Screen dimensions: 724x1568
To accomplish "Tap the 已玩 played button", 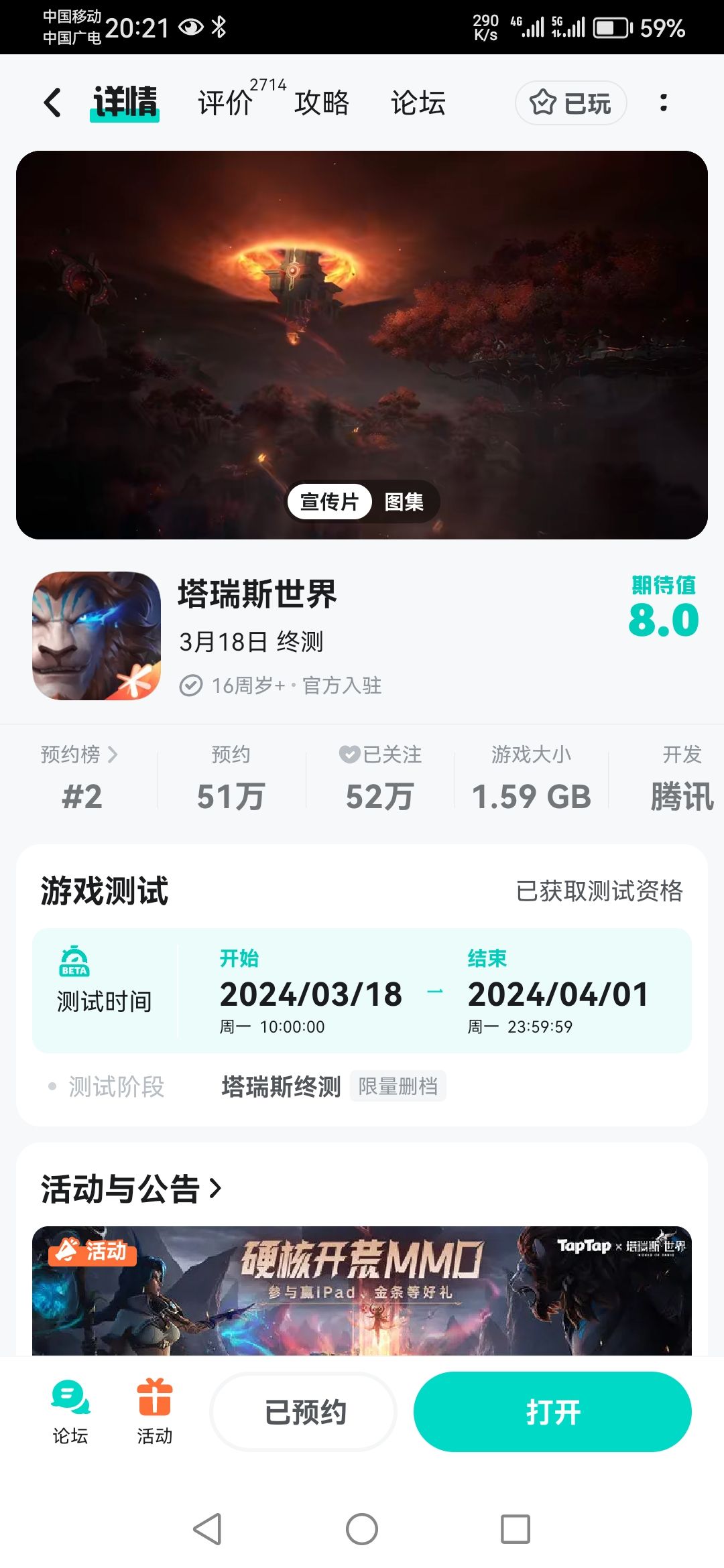I will point(570,103).
